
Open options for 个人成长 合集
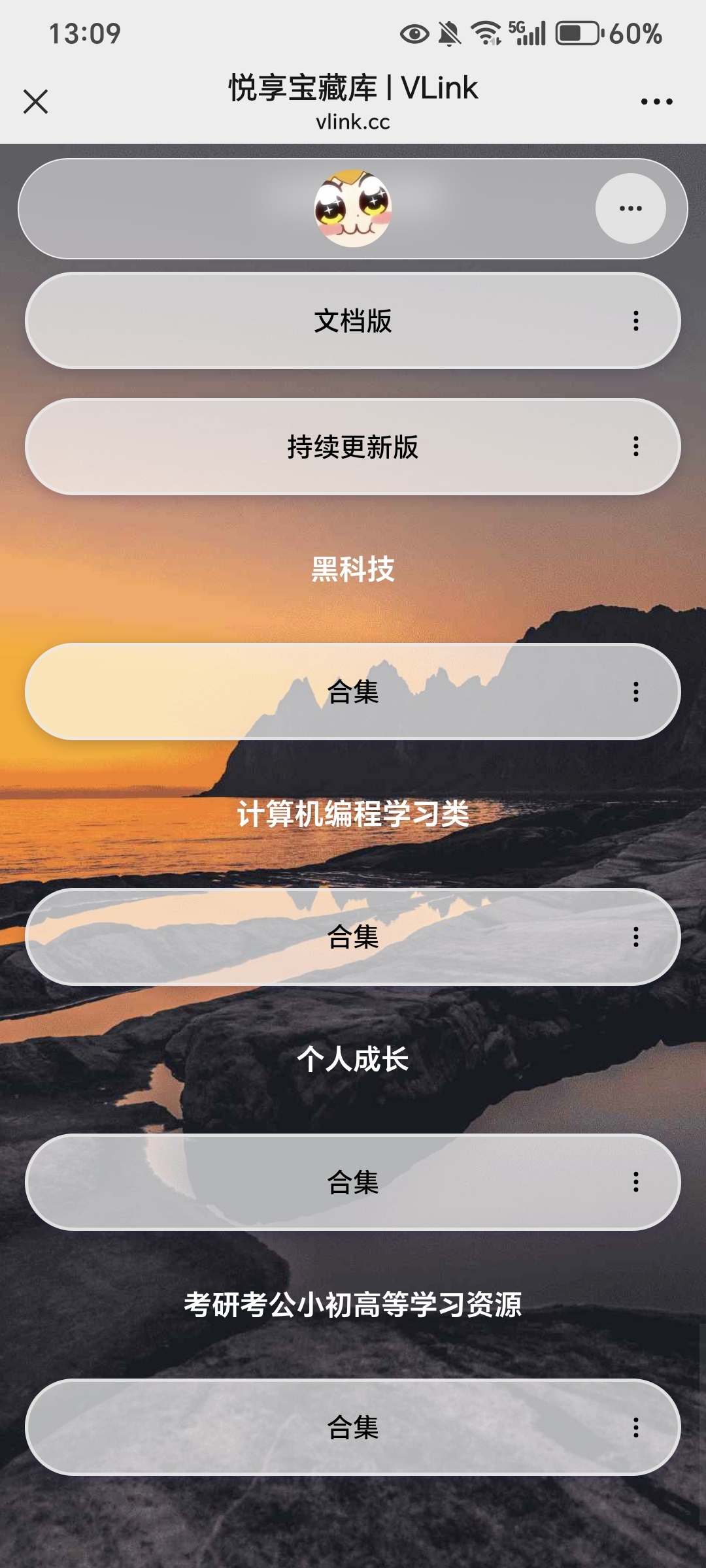635,1182
